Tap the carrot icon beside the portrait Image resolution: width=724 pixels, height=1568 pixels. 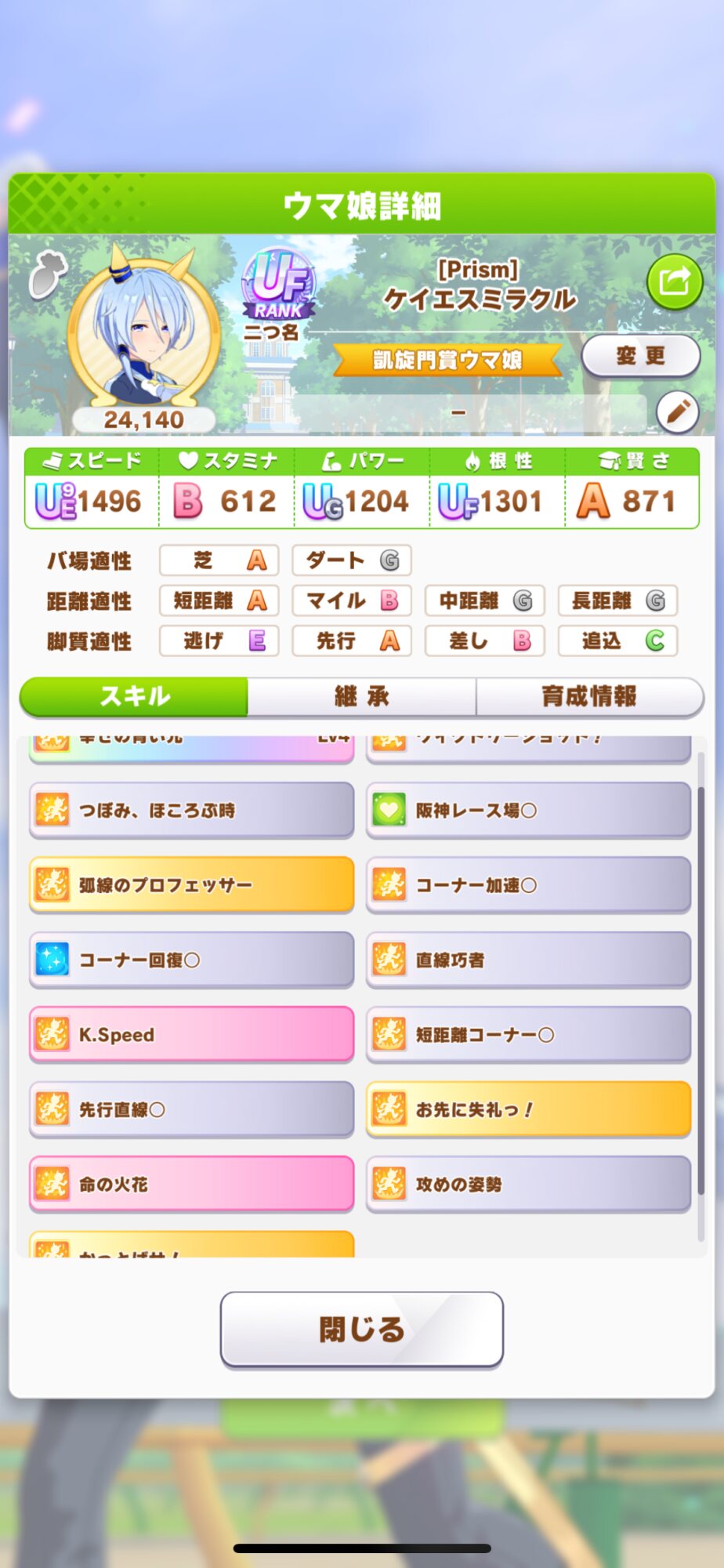[x=47, y=274]
